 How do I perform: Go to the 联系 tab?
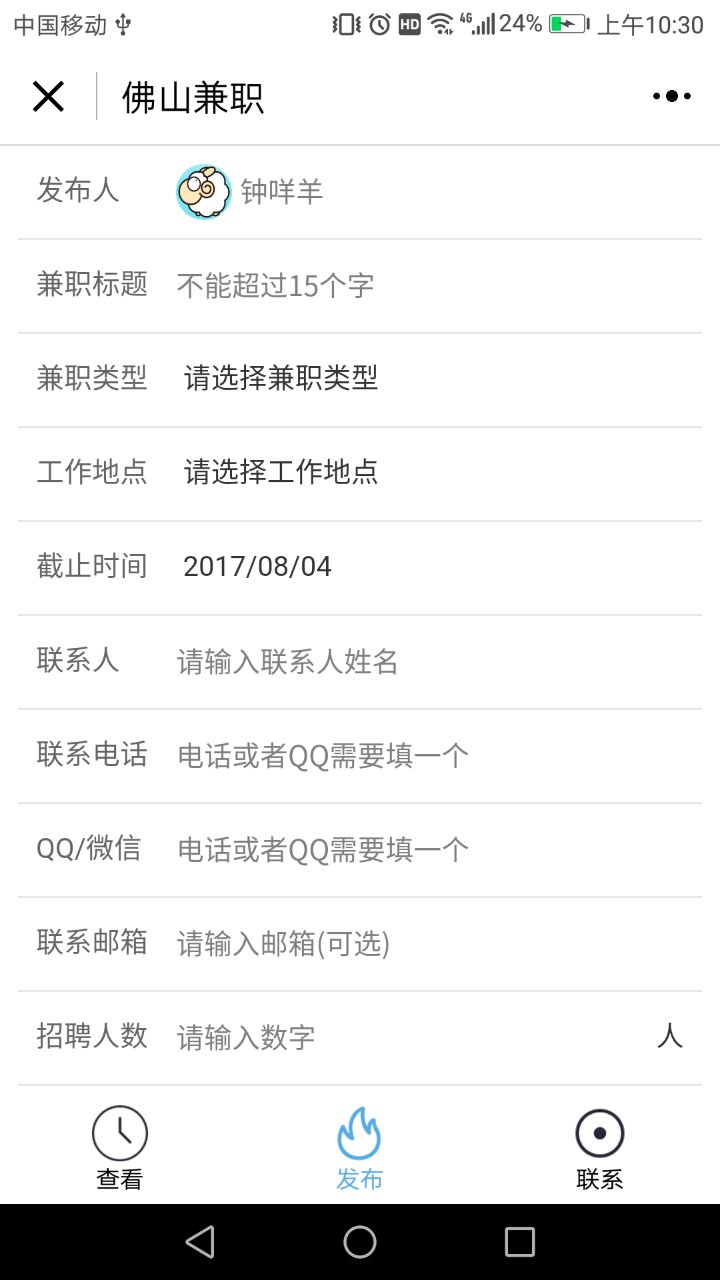600,1148
